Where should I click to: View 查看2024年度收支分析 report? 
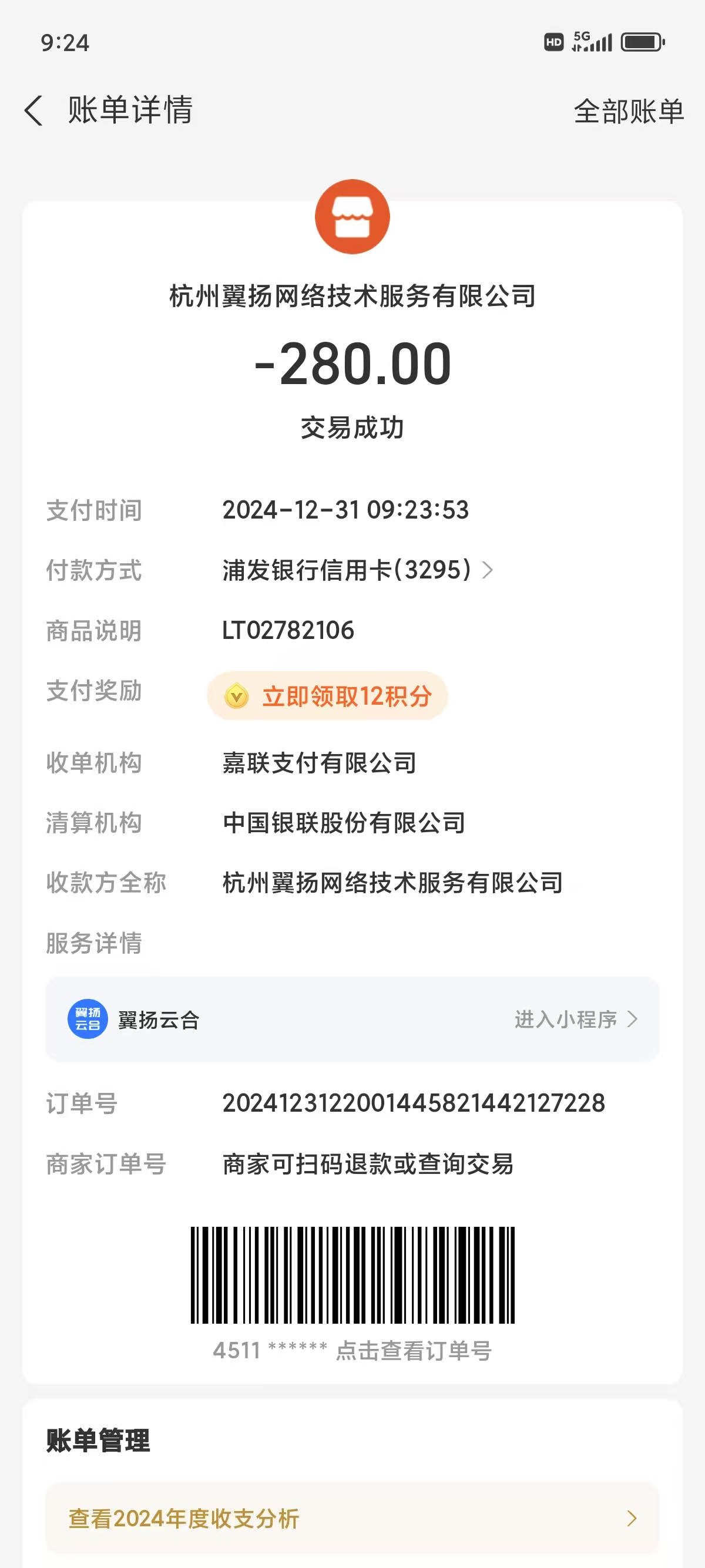(x=352, y=1518)
